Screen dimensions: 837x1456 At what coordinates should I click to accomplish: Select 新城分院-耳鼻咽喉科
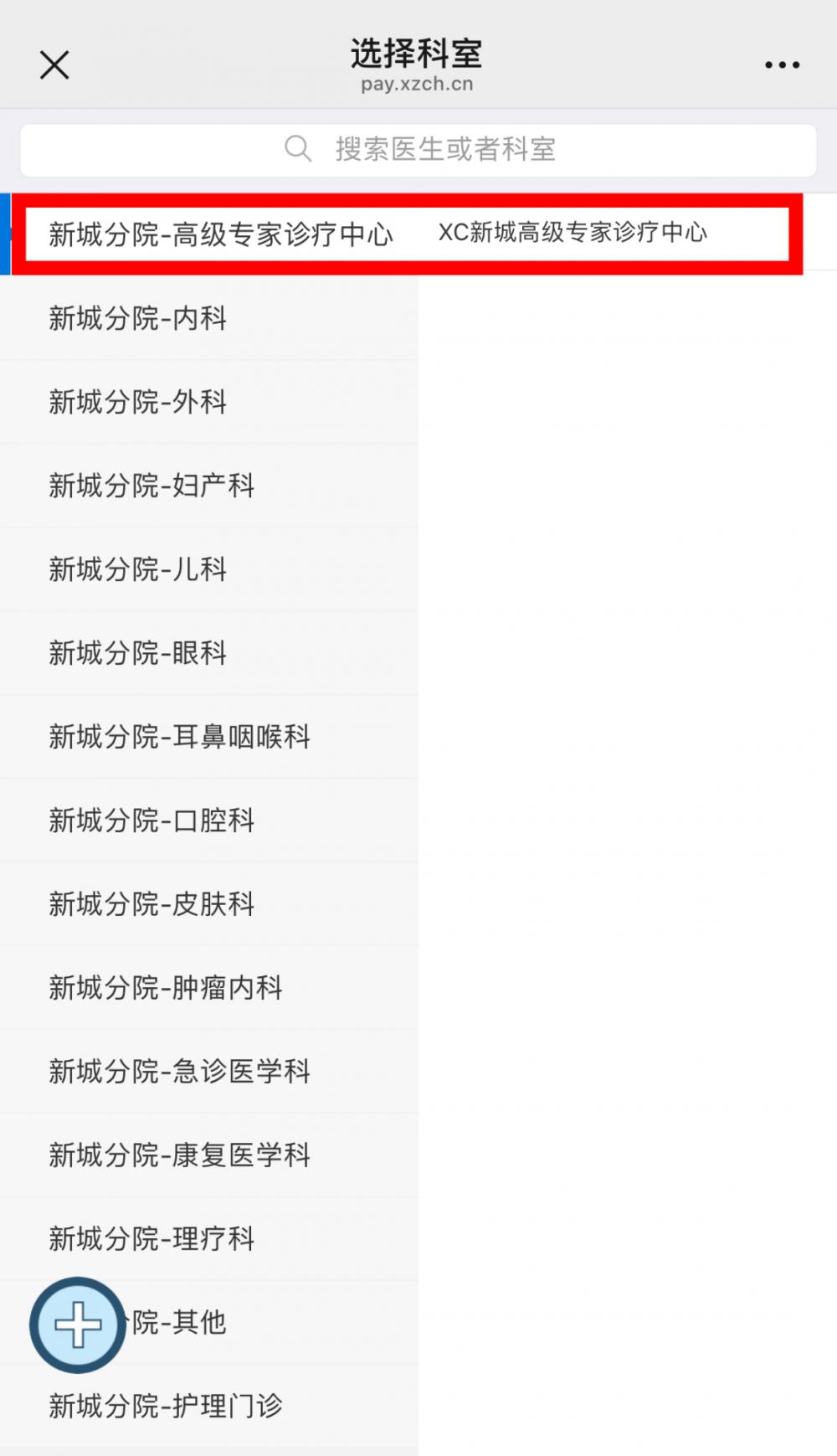click(209, 737)
